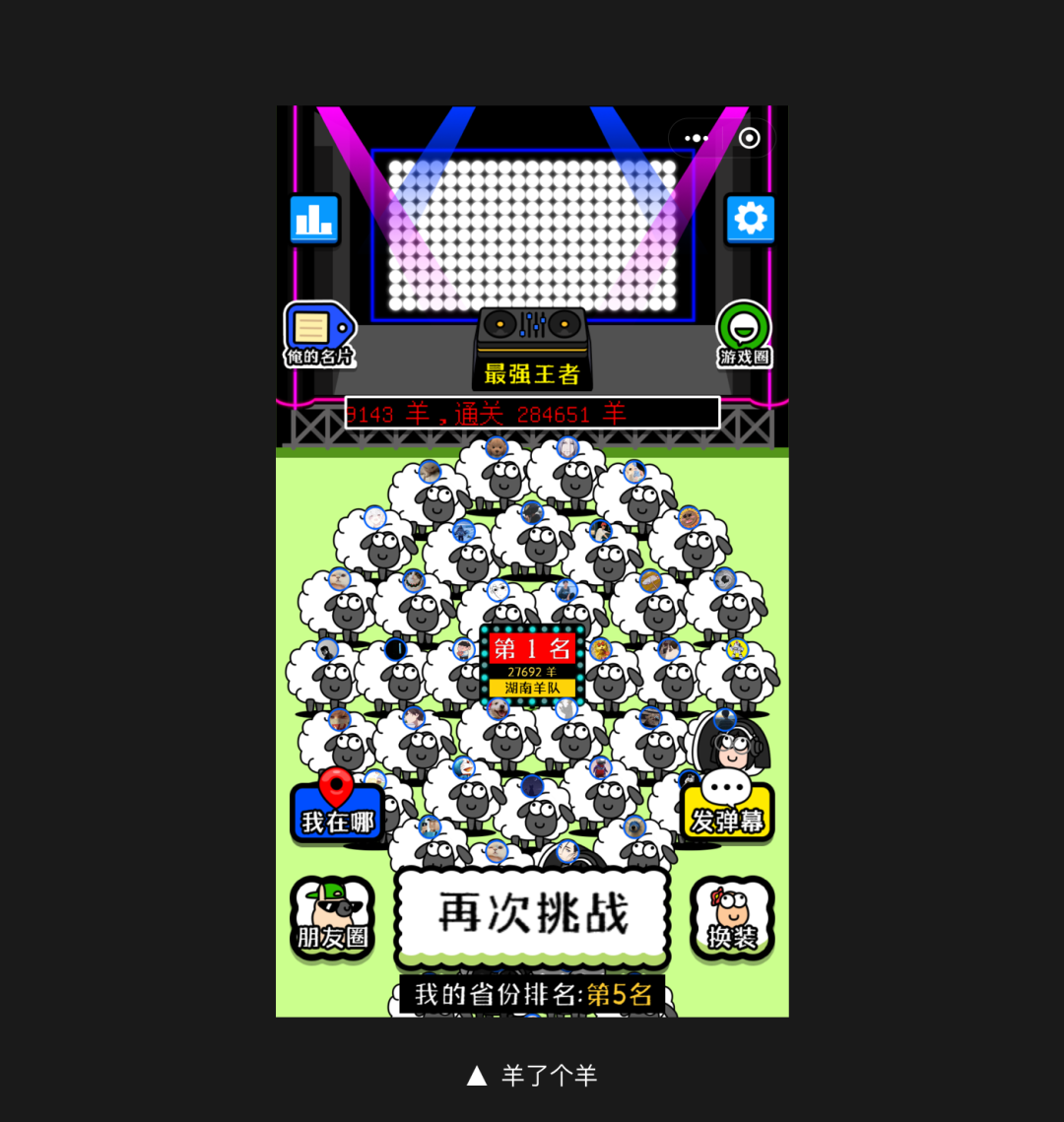Share to 朋友圈

[x=332, y=918]
